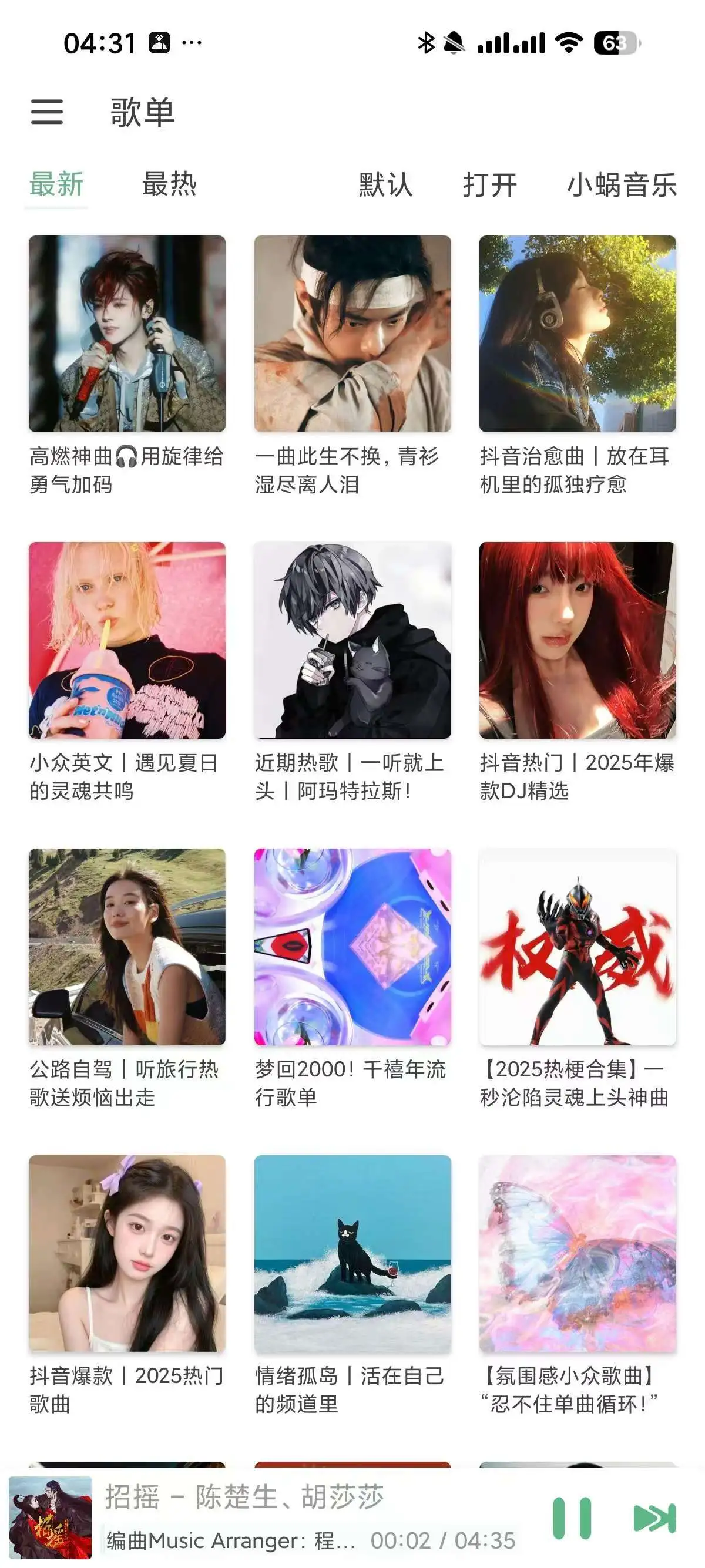This screenshot has width=705, height=1568.
Task: Open playlist 2025热梗合集
Action: pos(577,947)
